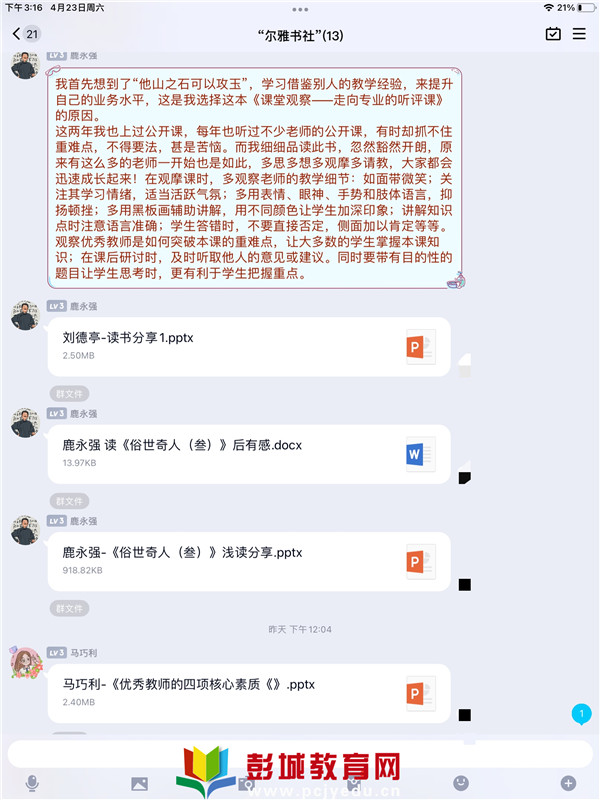Screen dimensions: 600x800
Task: Start voice input with the microphone icon
Action: click(x=32, y=783)
